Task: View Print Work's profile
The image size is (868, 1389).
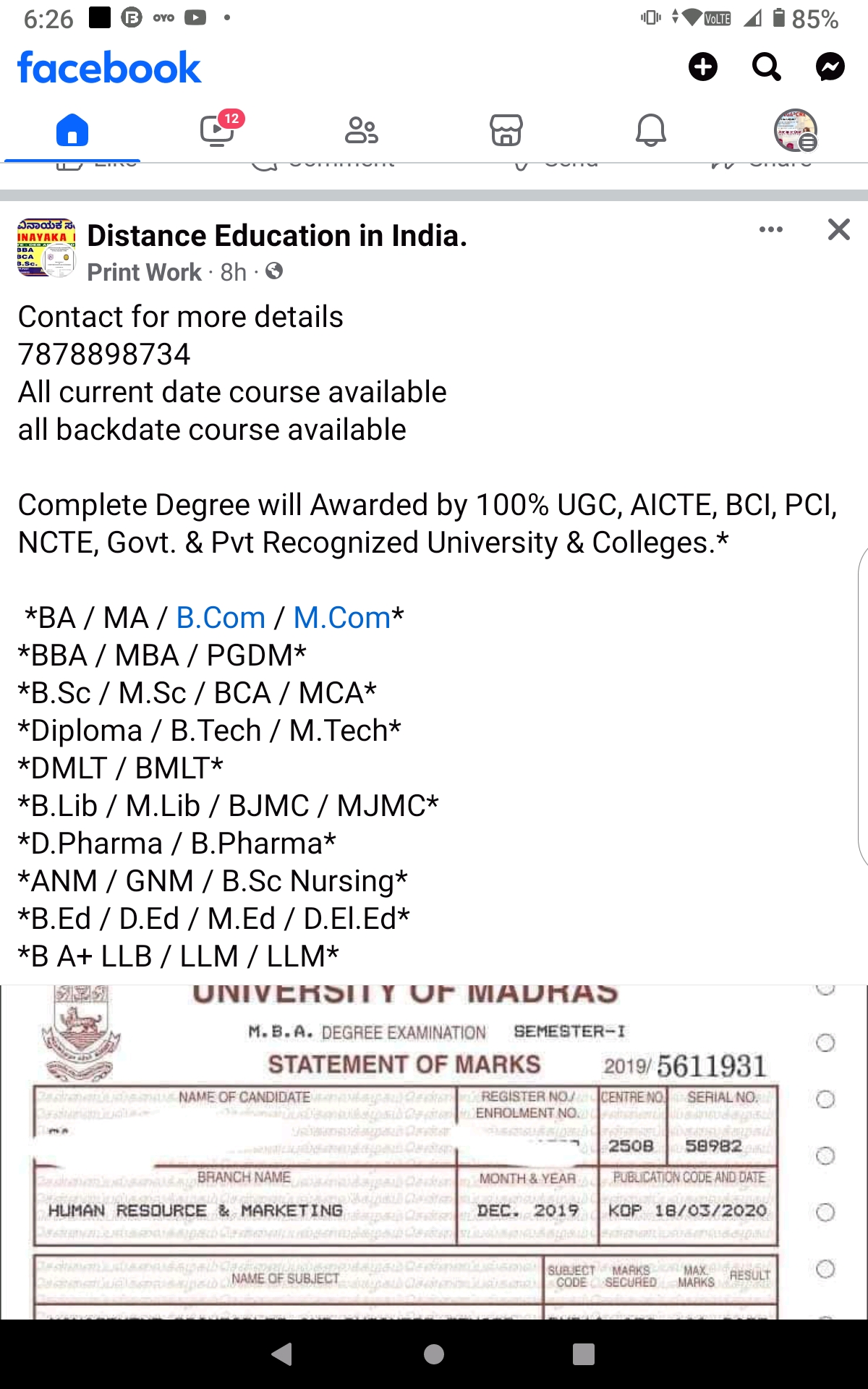Action: [x=144, y=273]
